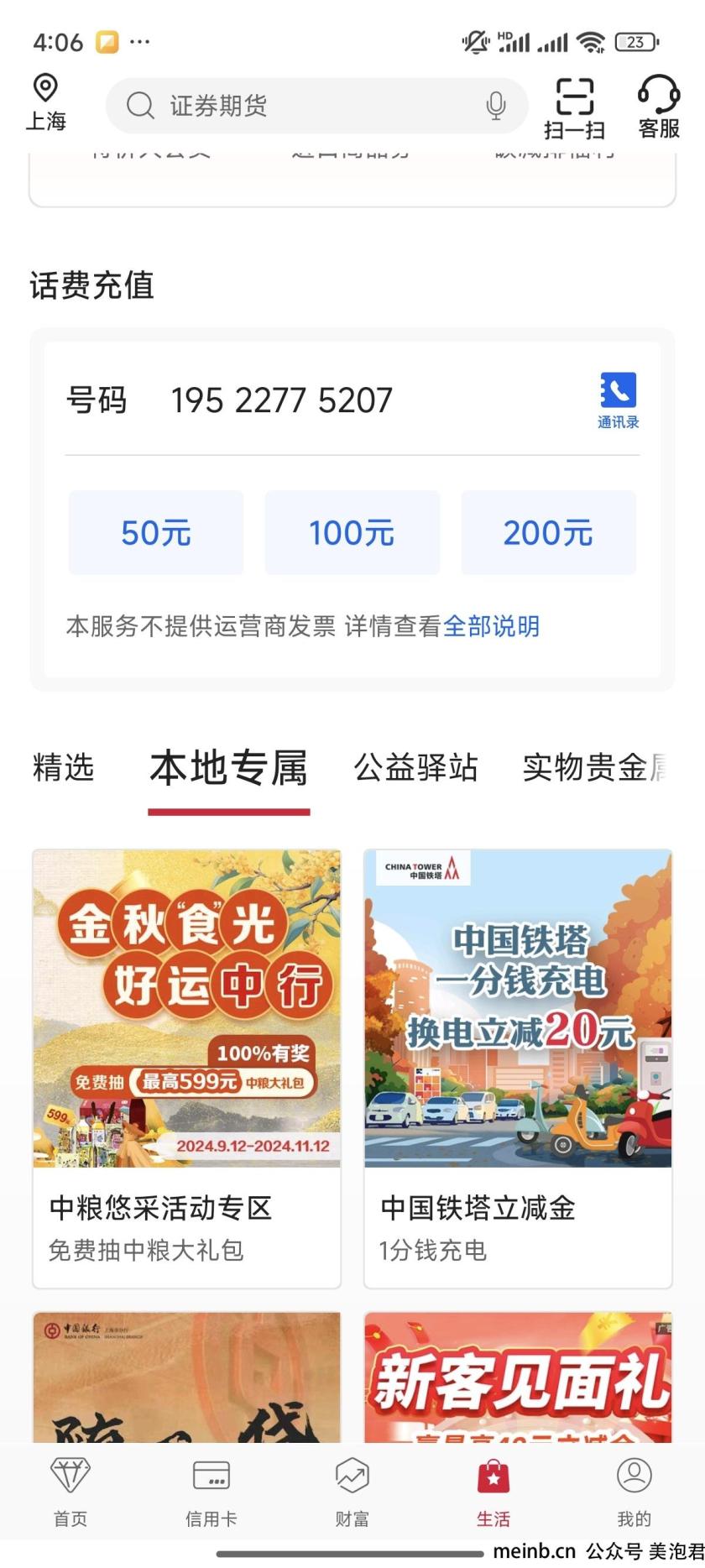This screenshot has height=1568, width=705.
Task: Choose the 100元 recharge amount
Action: [x=352, y=533]
